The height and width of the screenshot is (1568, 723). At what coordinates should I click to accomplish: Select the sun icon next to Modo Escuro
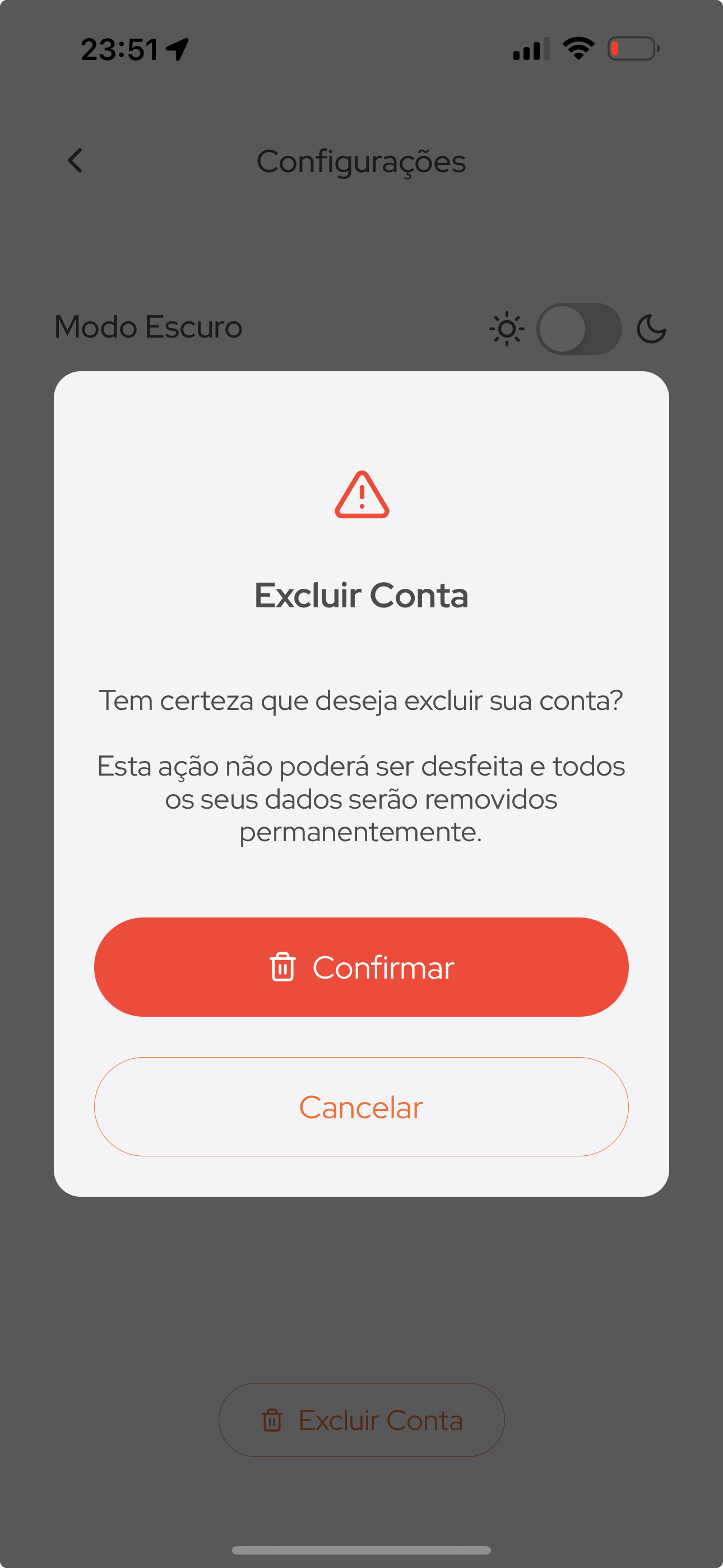point(505,328)
